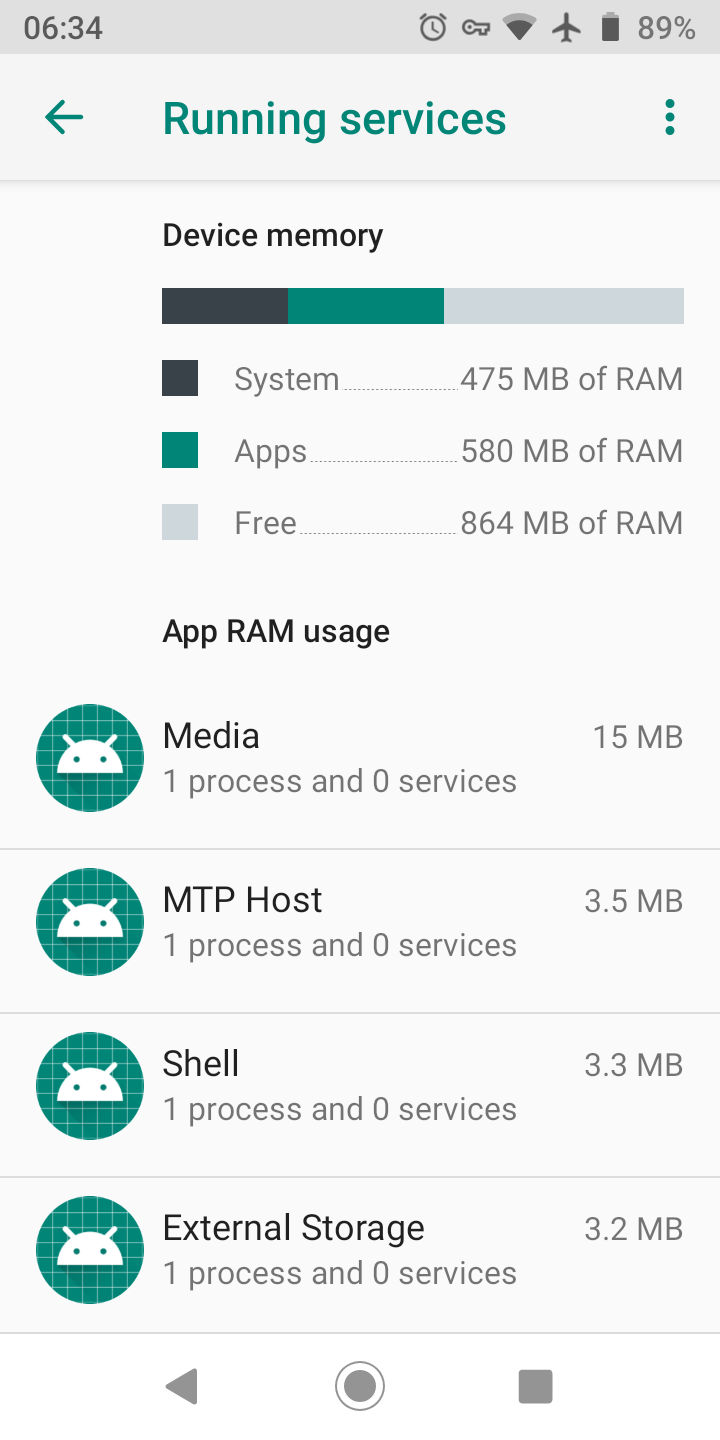Open recent apps from navigation bar
720x1440 pixels.
pos(535,1386)
